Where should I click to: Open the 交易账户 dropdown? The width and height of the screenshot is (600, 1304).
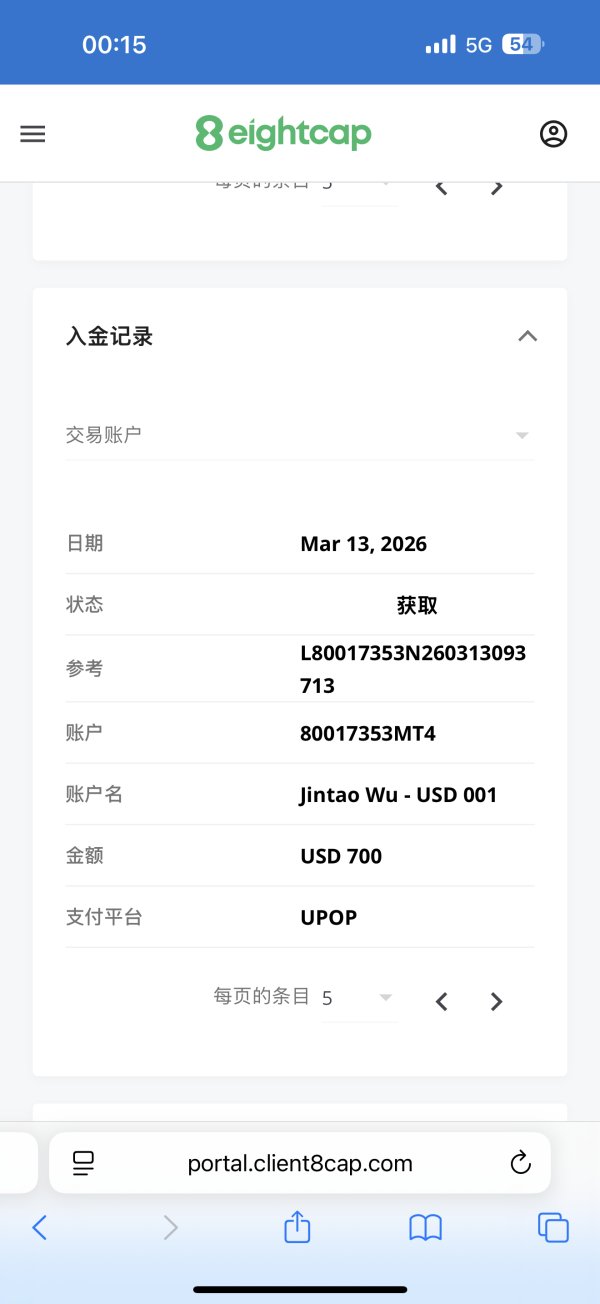click(300, 435)
